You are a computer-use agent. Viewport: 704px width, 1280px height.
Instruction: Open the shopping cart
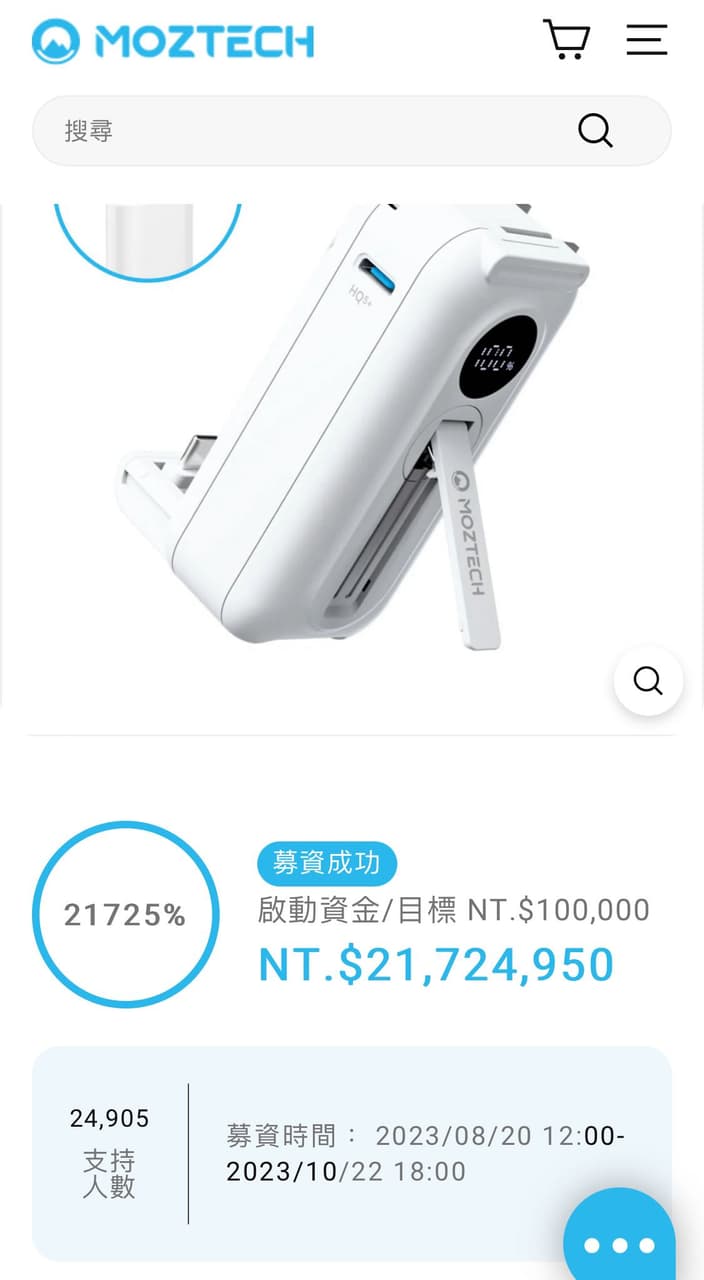(566, 40)
